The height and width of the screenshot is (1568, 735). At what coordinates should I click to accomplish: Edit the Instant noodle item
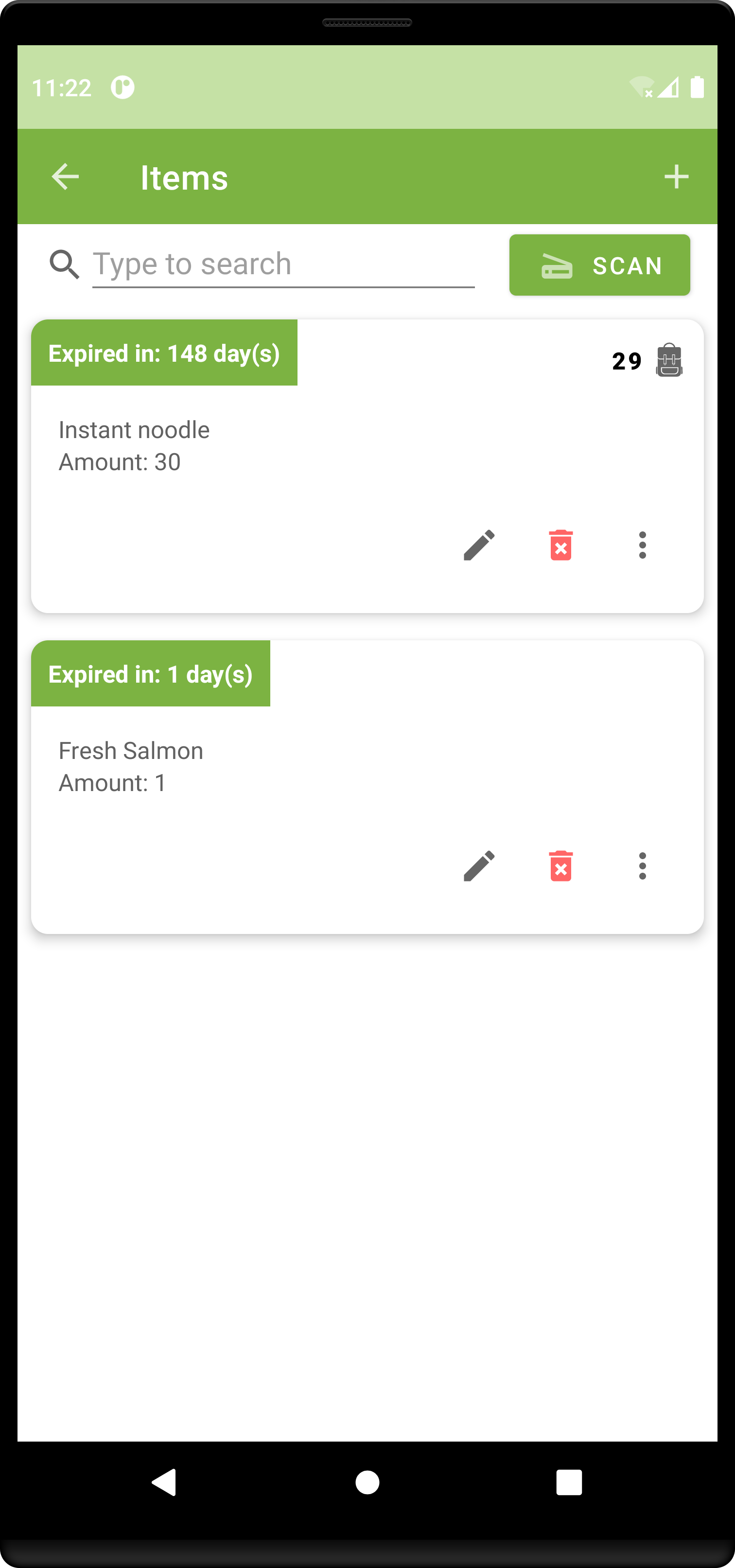pyautogui.click(x=479, y=545)
